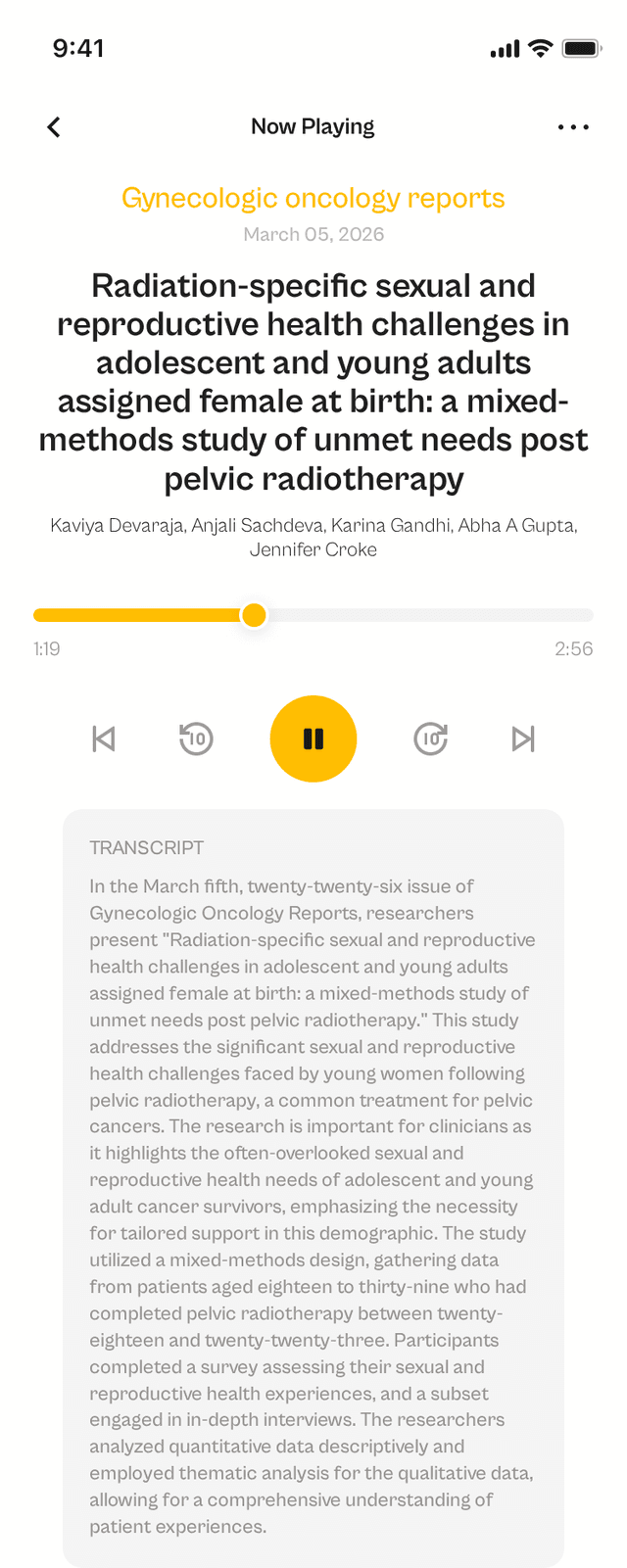Open the three-dot overflow menu
The height and width of the screenshot is (1568, 627).
pyautogui.click(x=573, y=127)
